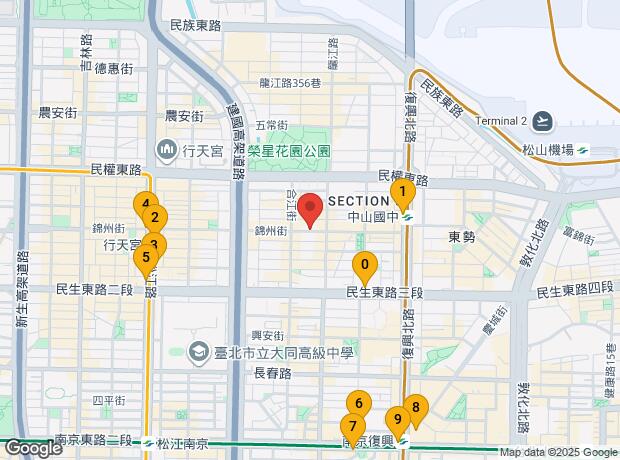Image resolution: width=620 pixels, height=460 pixels.
Task: Open marker number 2 on the map
Action: (x=153, y=216)
